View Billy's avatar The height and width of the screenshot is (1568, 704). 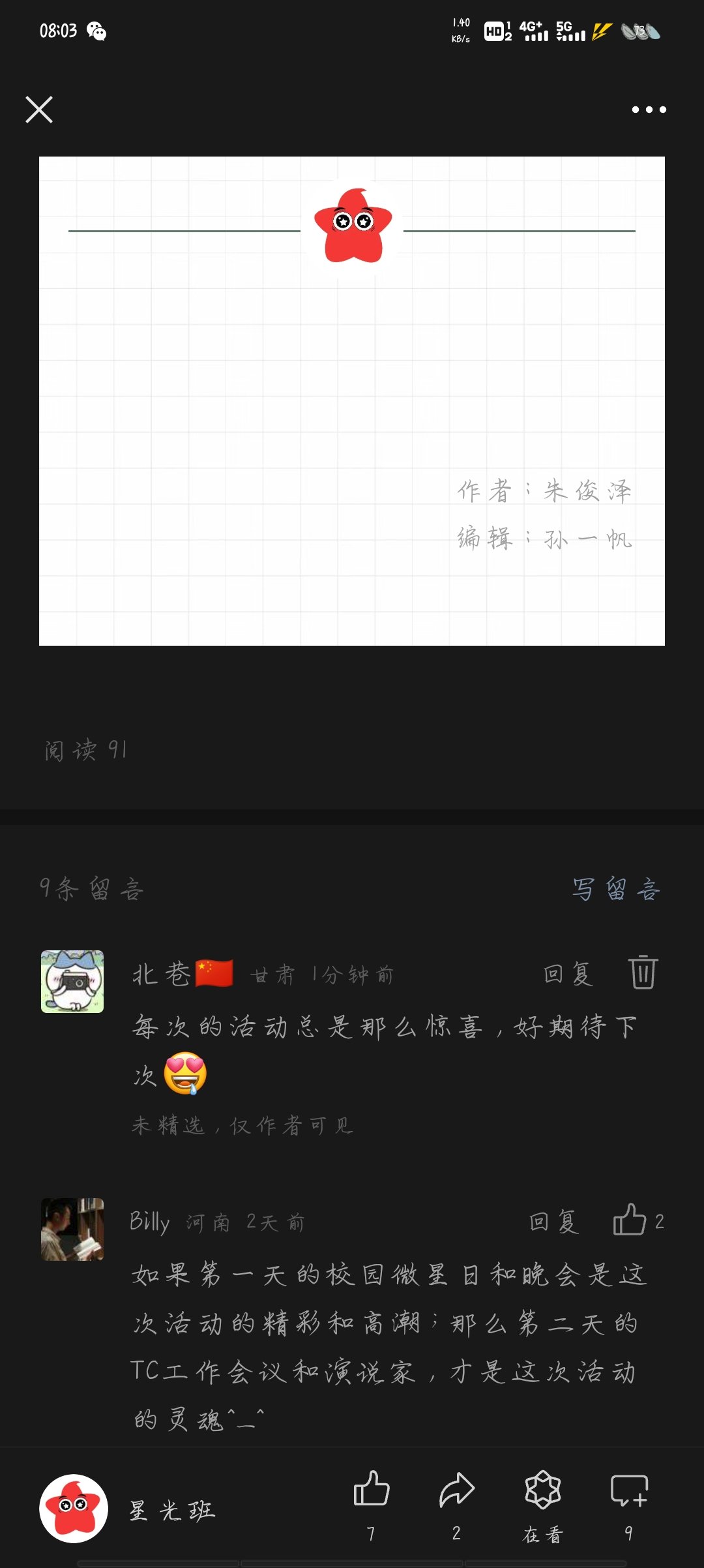click(72, 1229)
